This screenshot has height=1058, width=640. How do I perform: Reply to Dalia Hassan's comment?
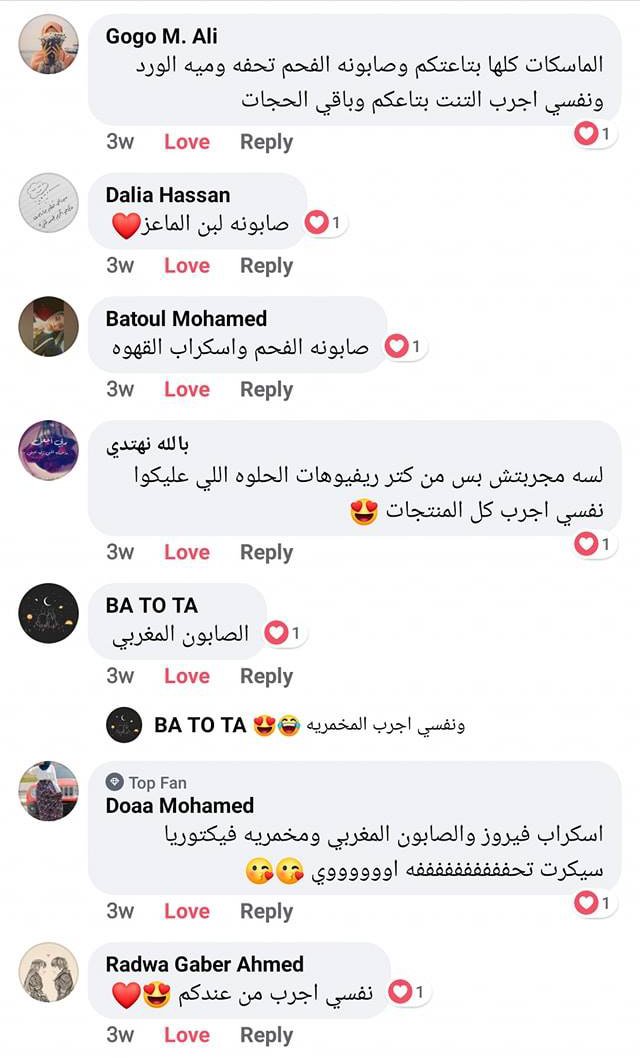(266, 266)
